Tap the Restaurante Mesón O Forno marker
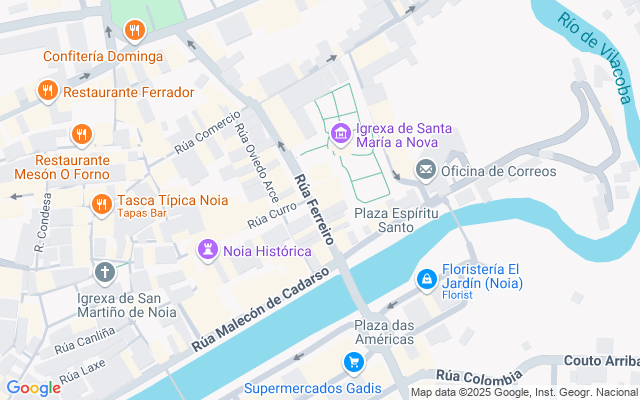 click(82, 134)
